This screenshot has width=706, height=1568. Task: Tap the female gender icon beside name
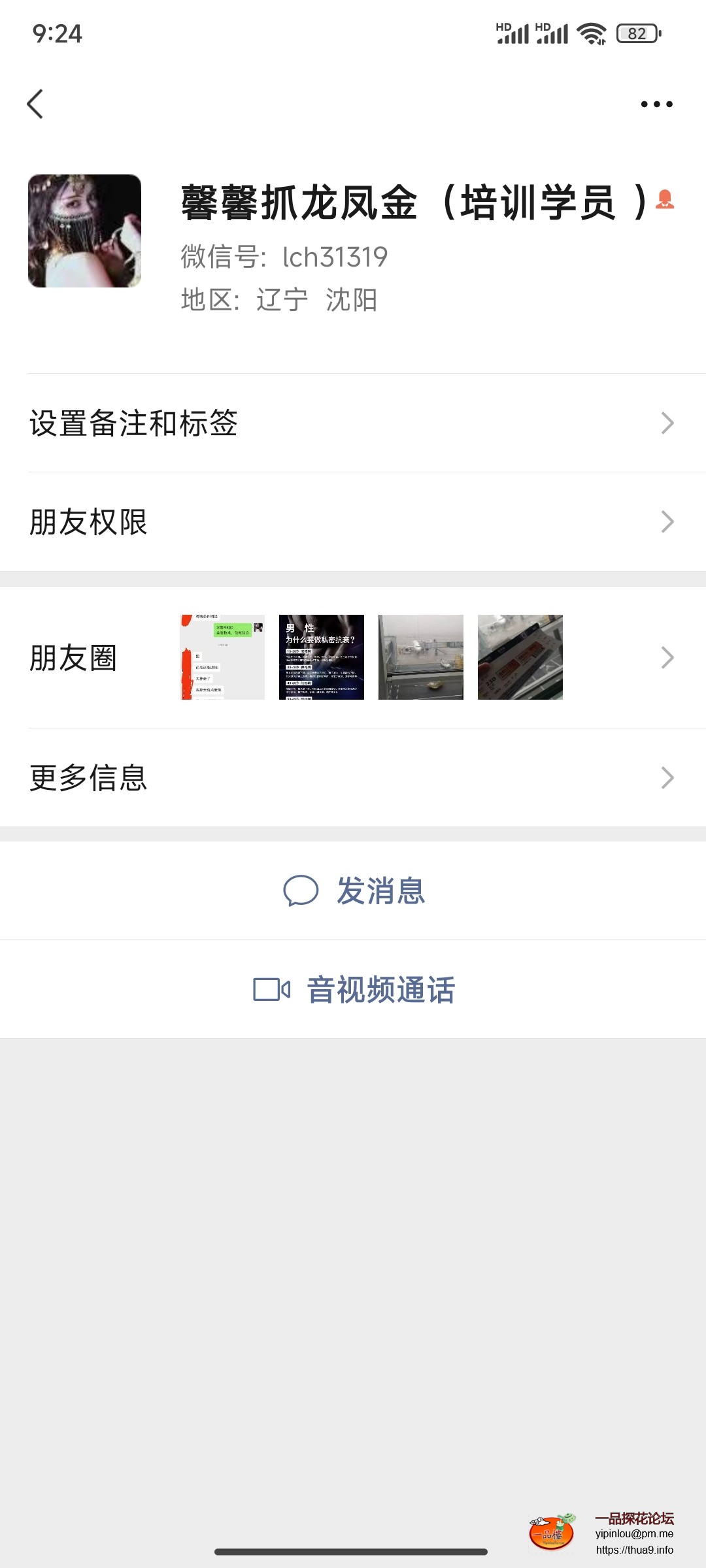pos(665,199)
